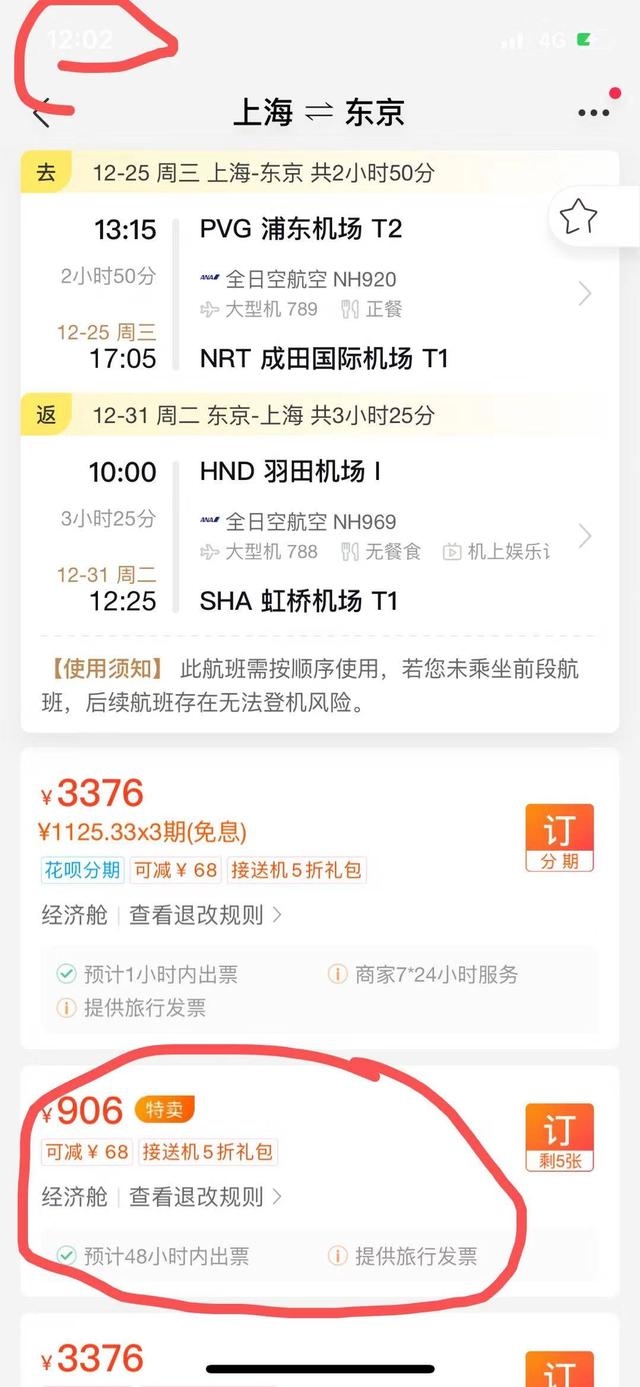View refund rules for ¥906 fare

click(x=205, y=1196)
